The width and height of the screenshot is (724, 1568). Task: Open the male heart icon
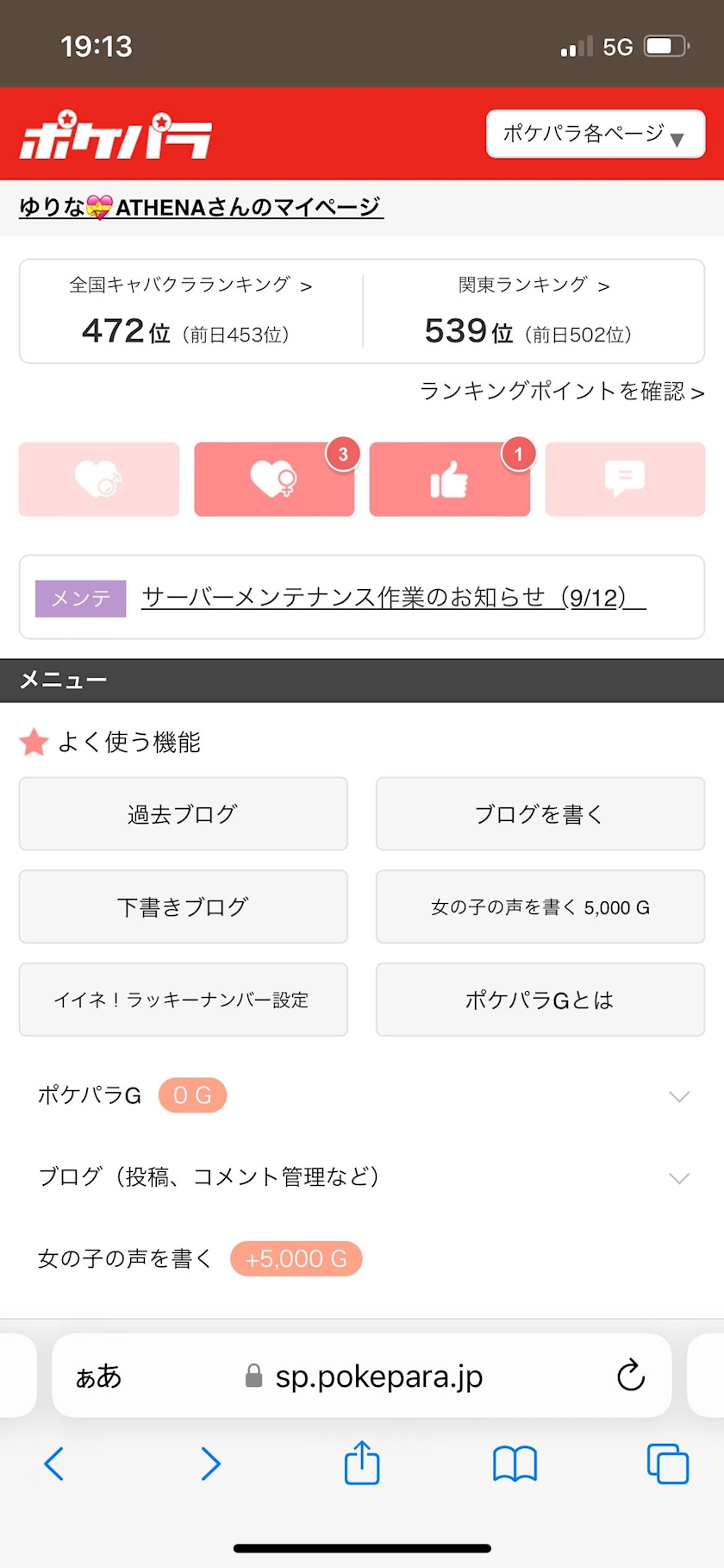(99, 480)
